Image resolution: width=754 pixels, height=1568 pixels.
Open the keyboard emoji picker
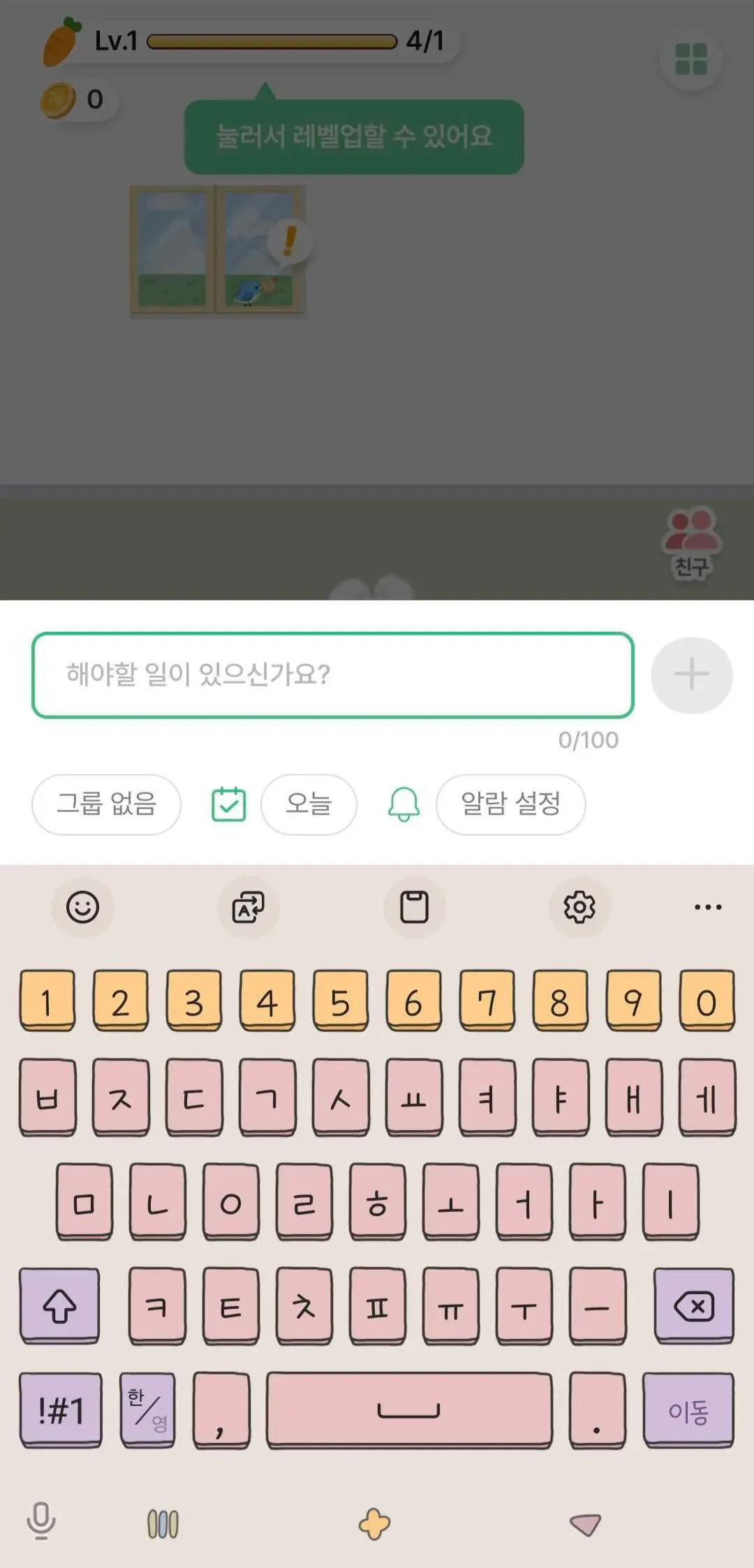click(x=82, y=907)
